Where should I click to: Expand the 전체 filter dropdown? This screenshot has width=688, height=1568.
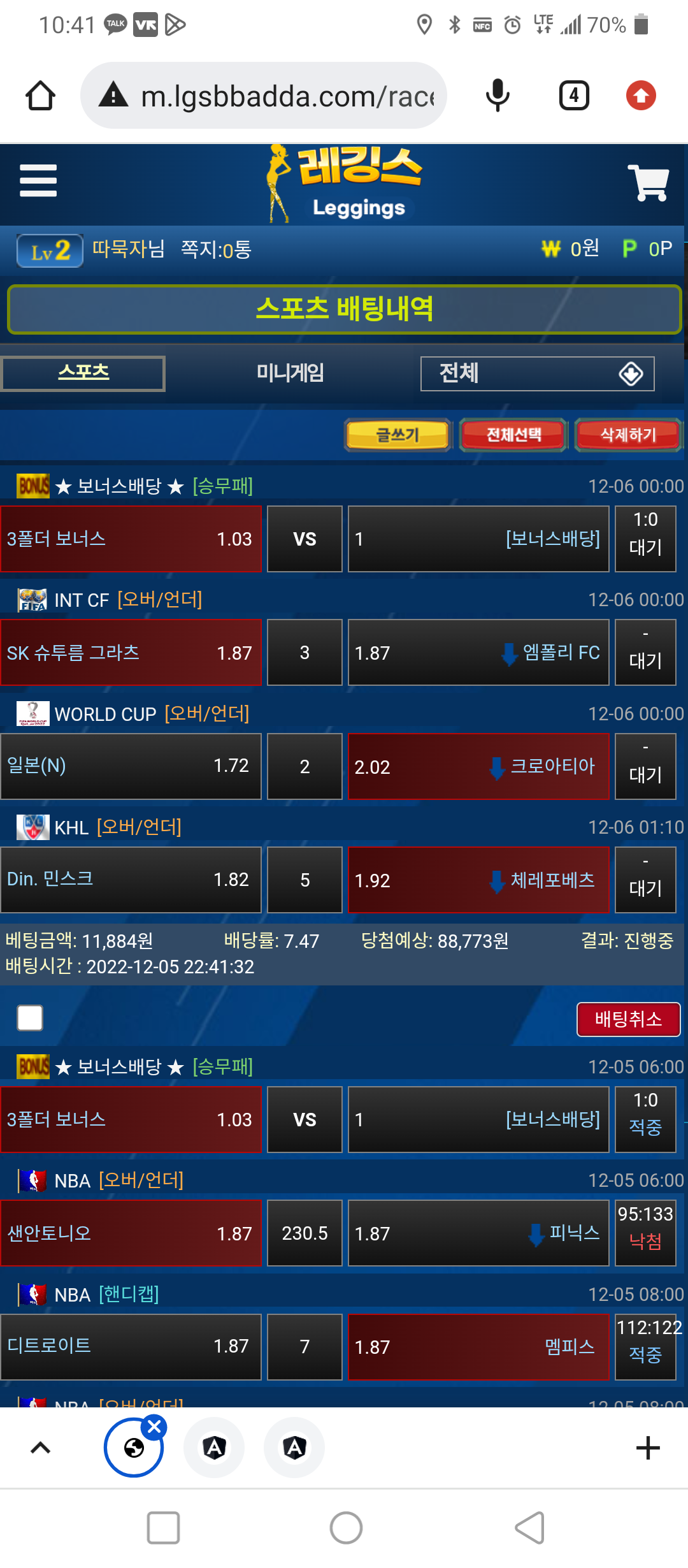[537, 374]
